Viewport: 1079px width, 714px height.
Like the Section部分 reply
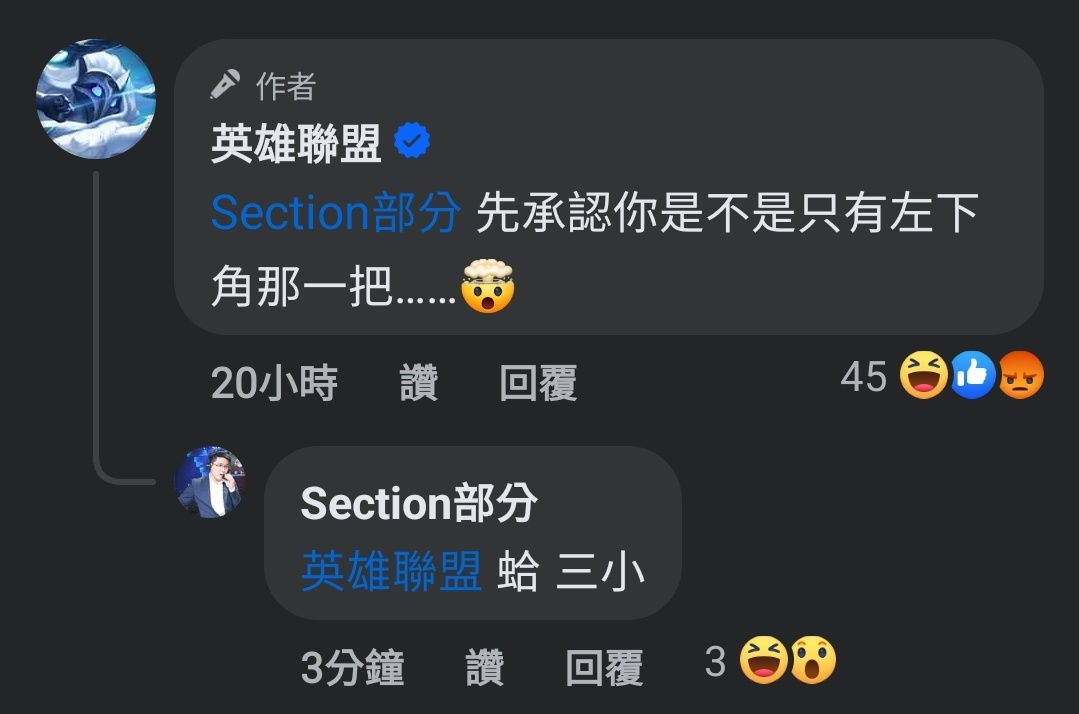click(485, 668)
